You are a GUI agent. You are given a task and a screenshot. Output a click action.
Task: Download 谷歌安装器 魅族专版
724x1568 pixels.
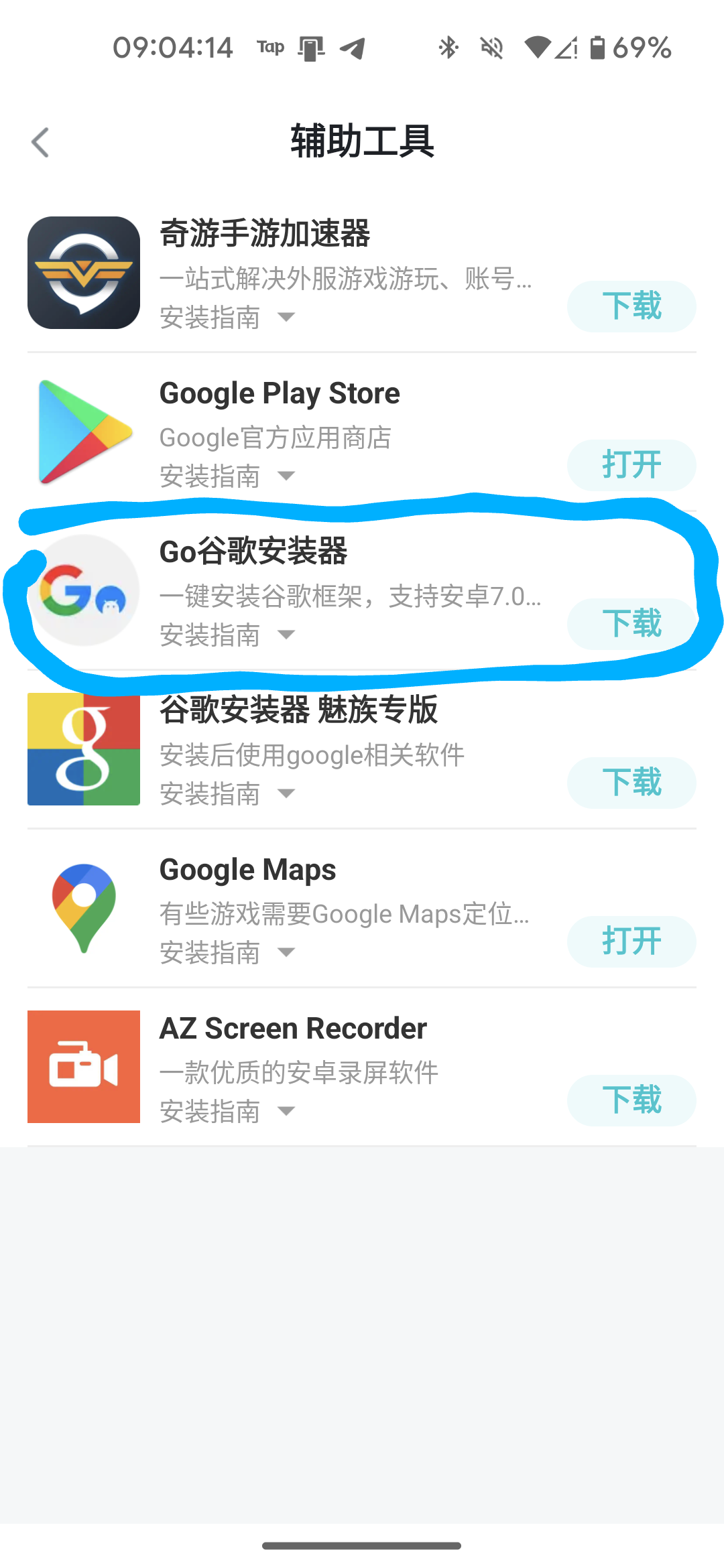click(631, 783)
